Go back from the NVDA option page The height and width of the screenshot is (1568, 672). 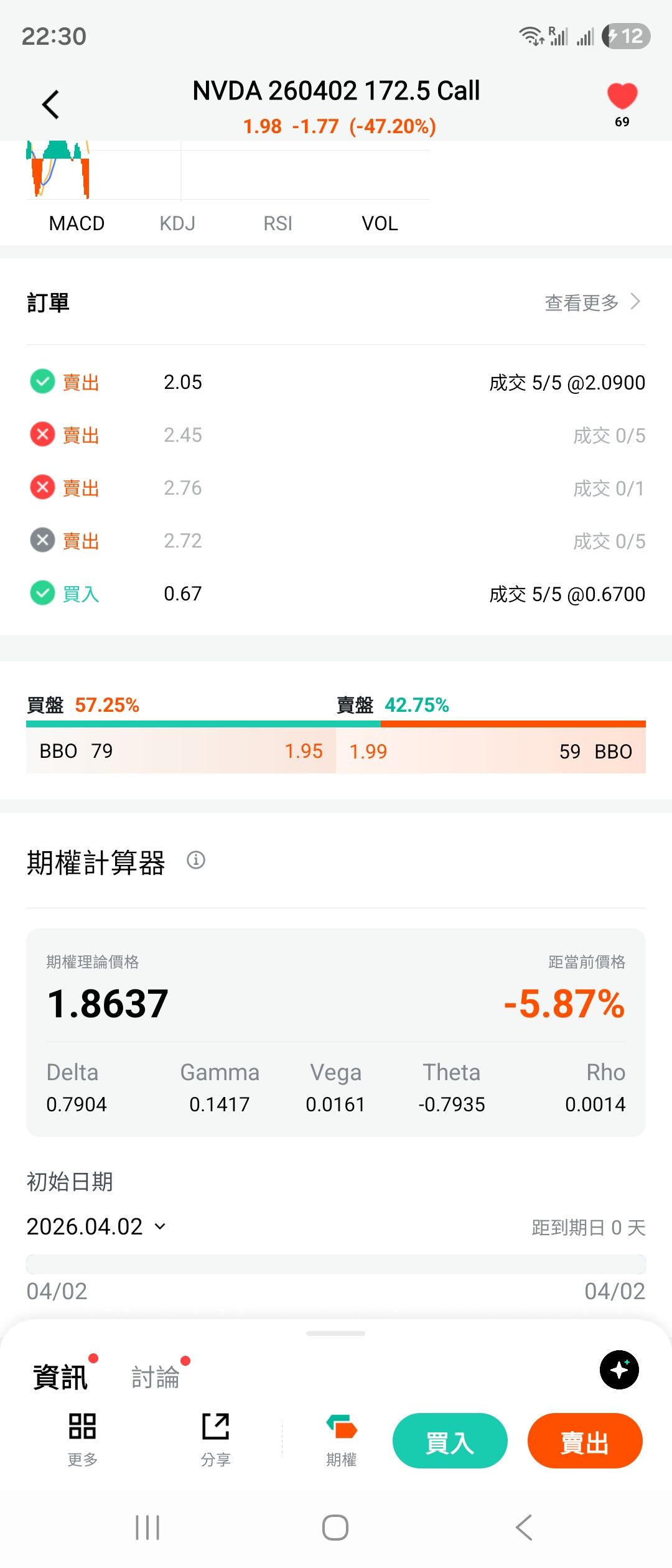(x=51, y=105)
